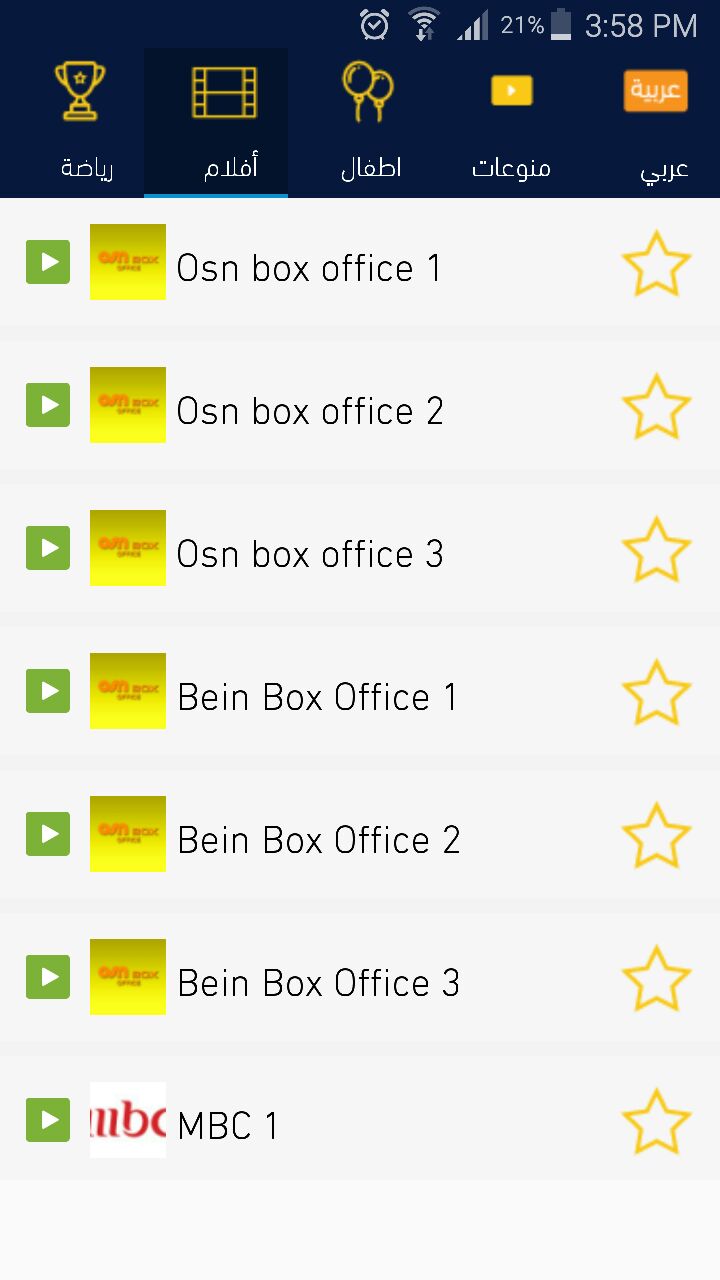
Task: Add MBC 1 to favorites
Action: click(656, 1122)
